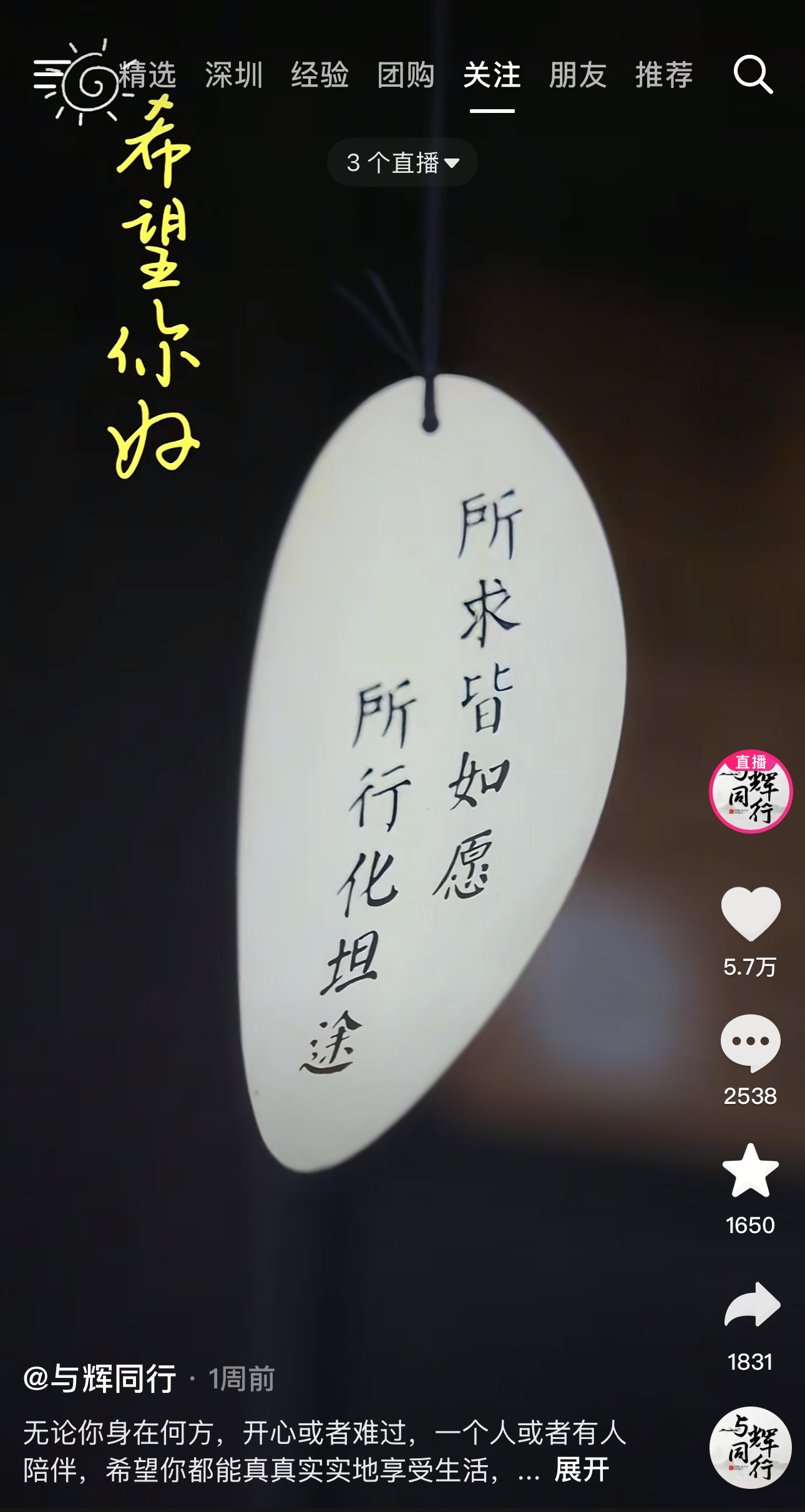Like this video with the heart

(x=750, y=913)
